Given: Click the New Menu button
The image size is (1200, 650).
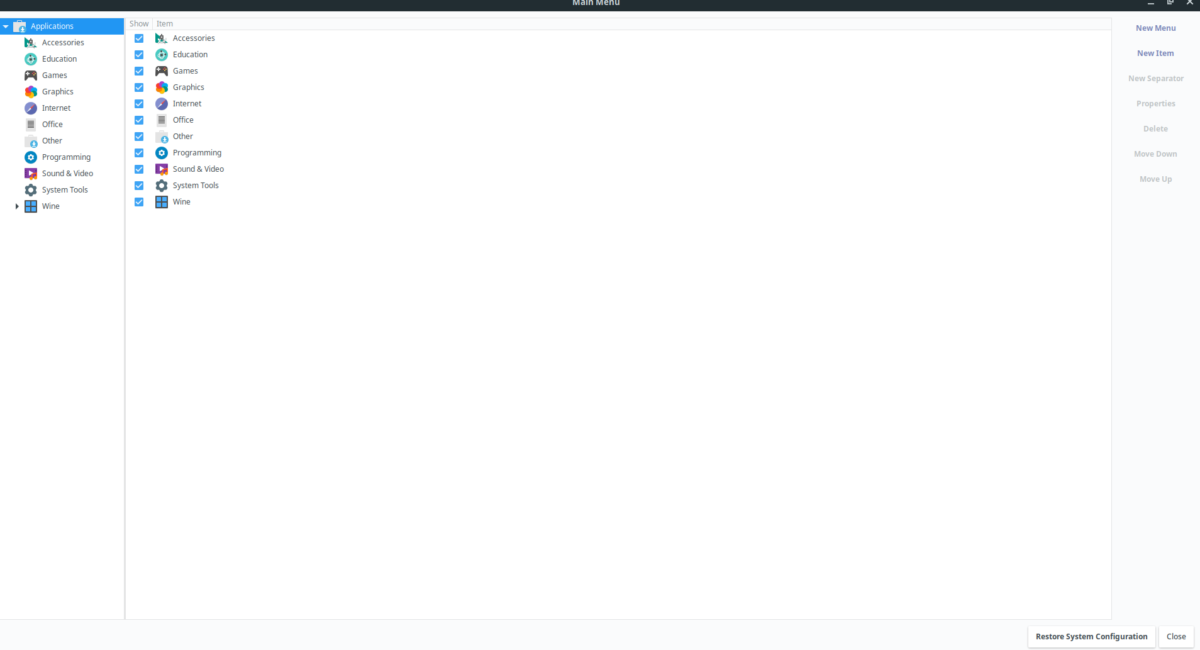Looking at the screenshot, I should click(x=1155, y=28).
